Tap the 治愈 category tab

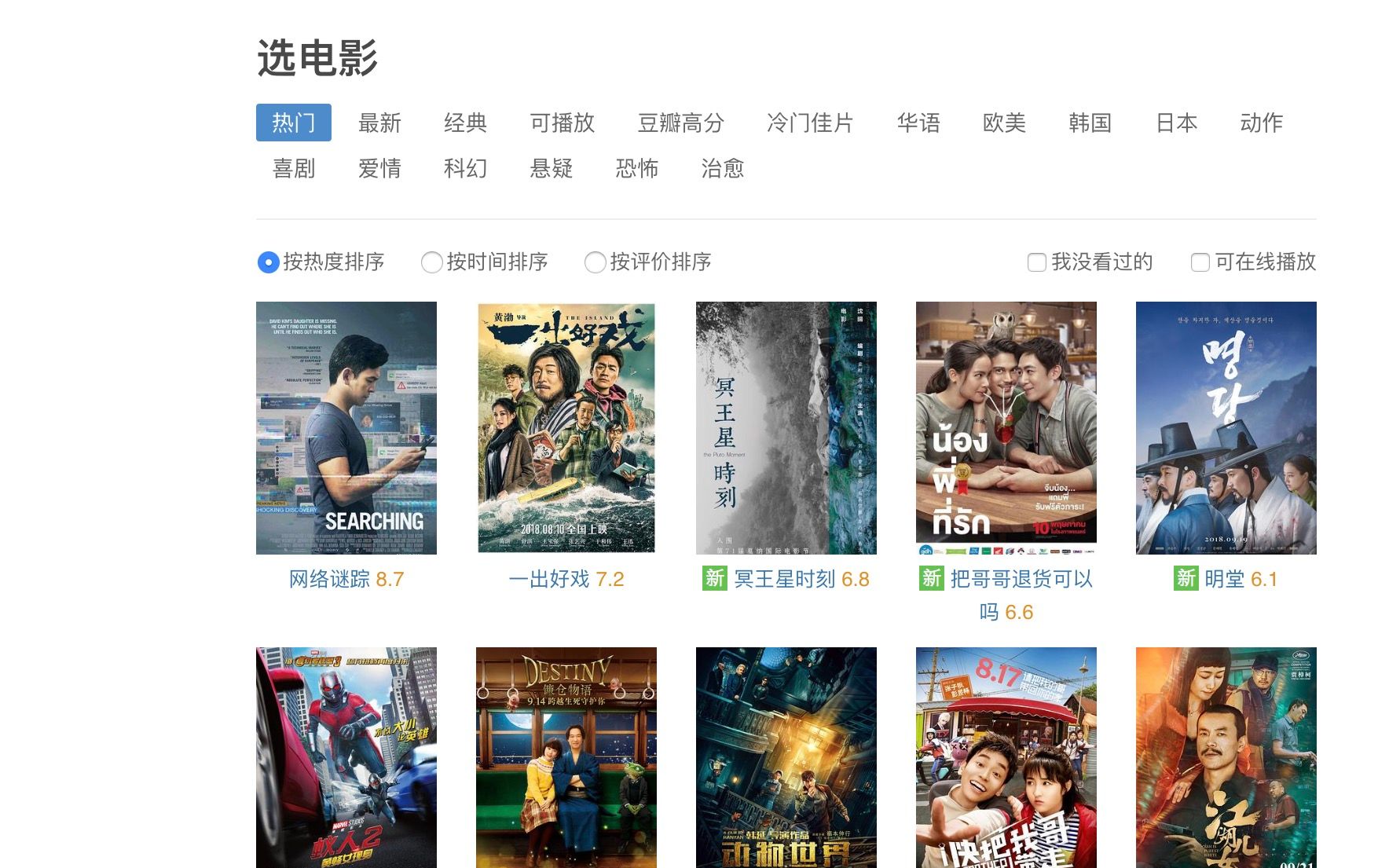pyautogui.click(x=722, y=168)
